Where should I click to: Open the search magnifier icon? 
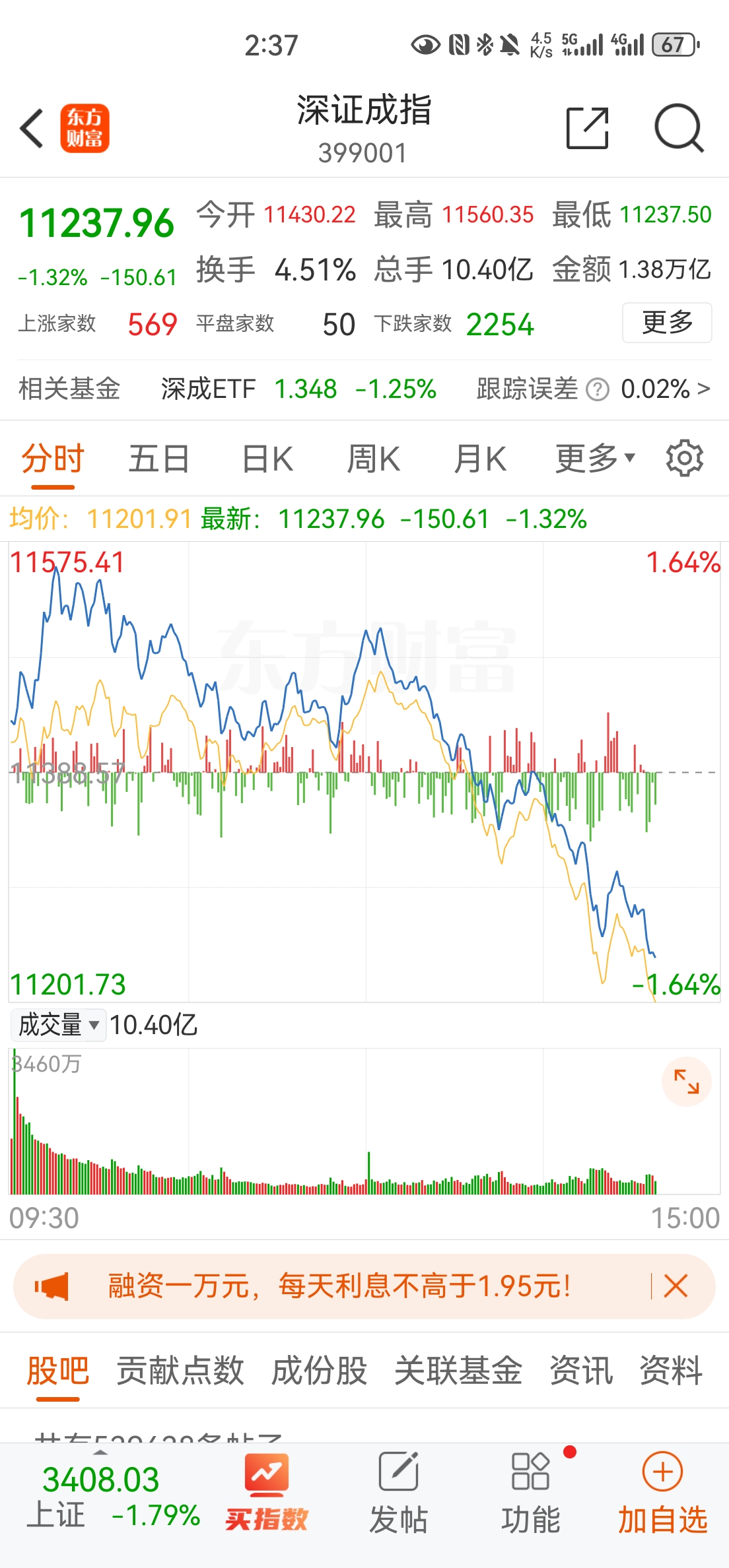pos(678,128)
